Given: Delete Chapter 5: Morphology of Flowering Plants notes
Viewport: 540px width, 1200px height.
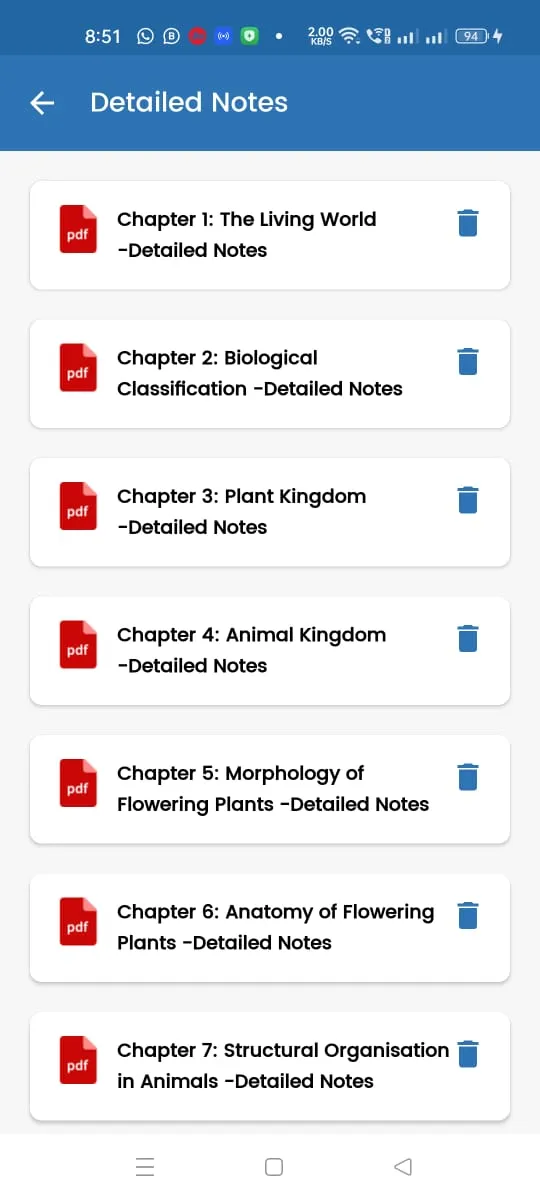Looking at the screenshot, I should click(468, 777).
